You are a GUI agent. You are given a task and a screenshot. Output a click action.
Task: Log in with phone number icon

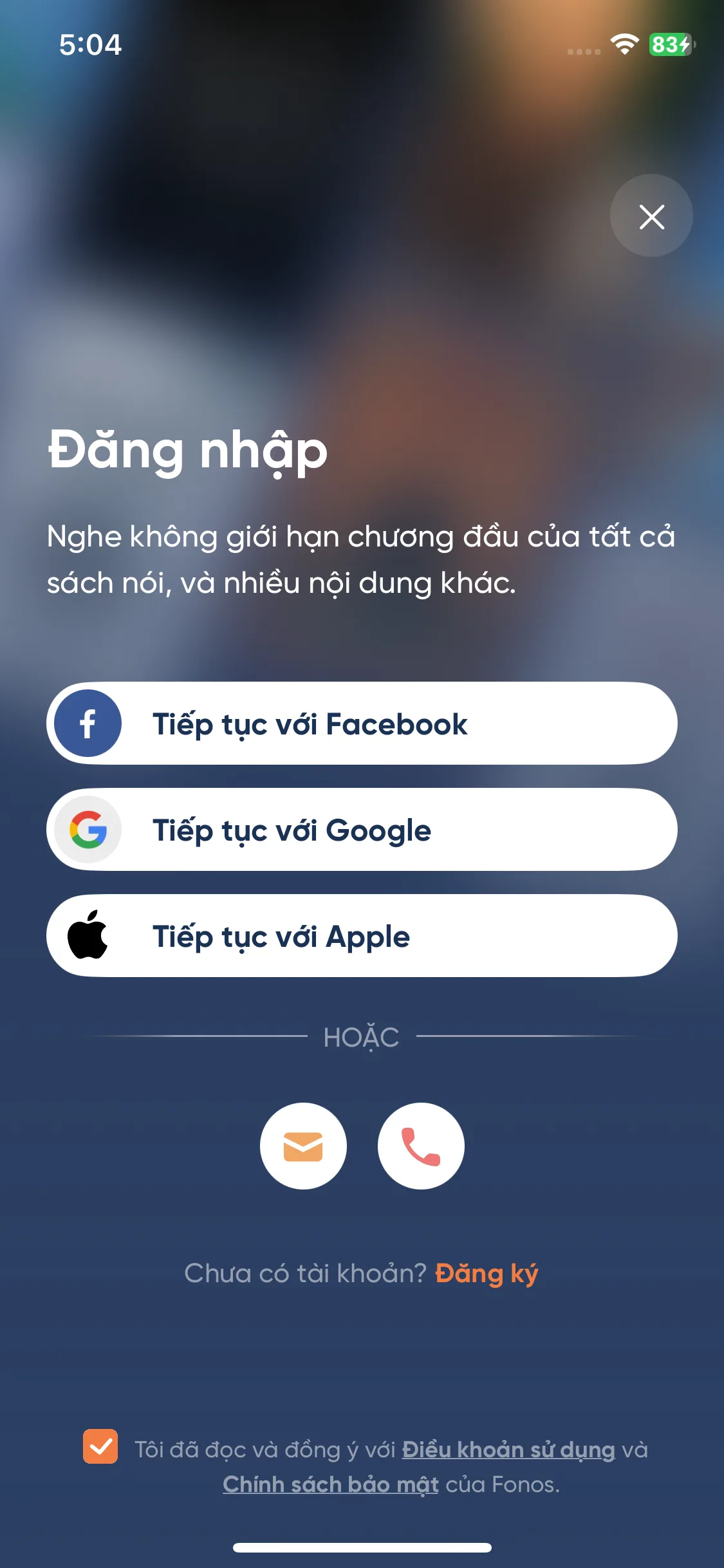click(421, 1146)
